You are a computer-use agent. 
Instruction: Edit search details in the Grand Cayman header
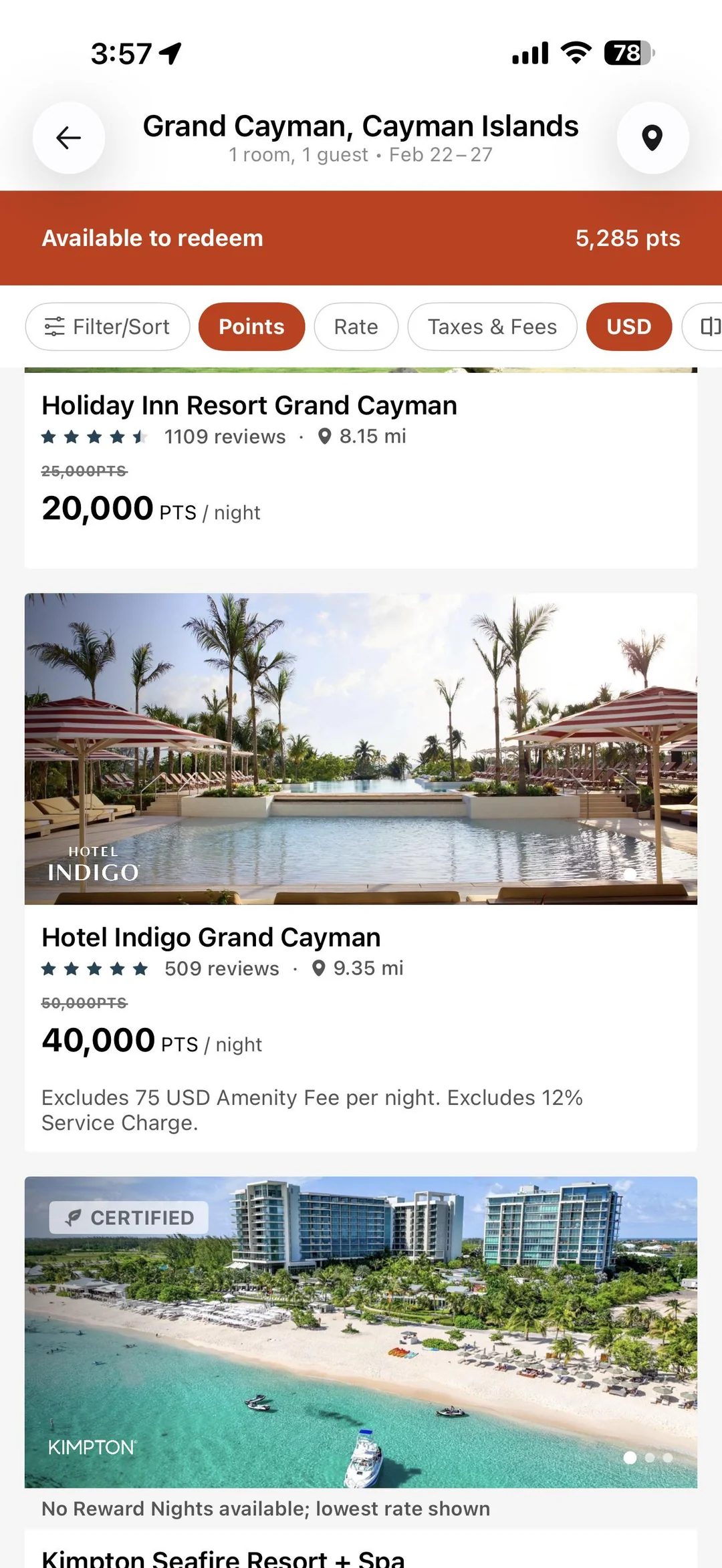[x=361, y=138]
